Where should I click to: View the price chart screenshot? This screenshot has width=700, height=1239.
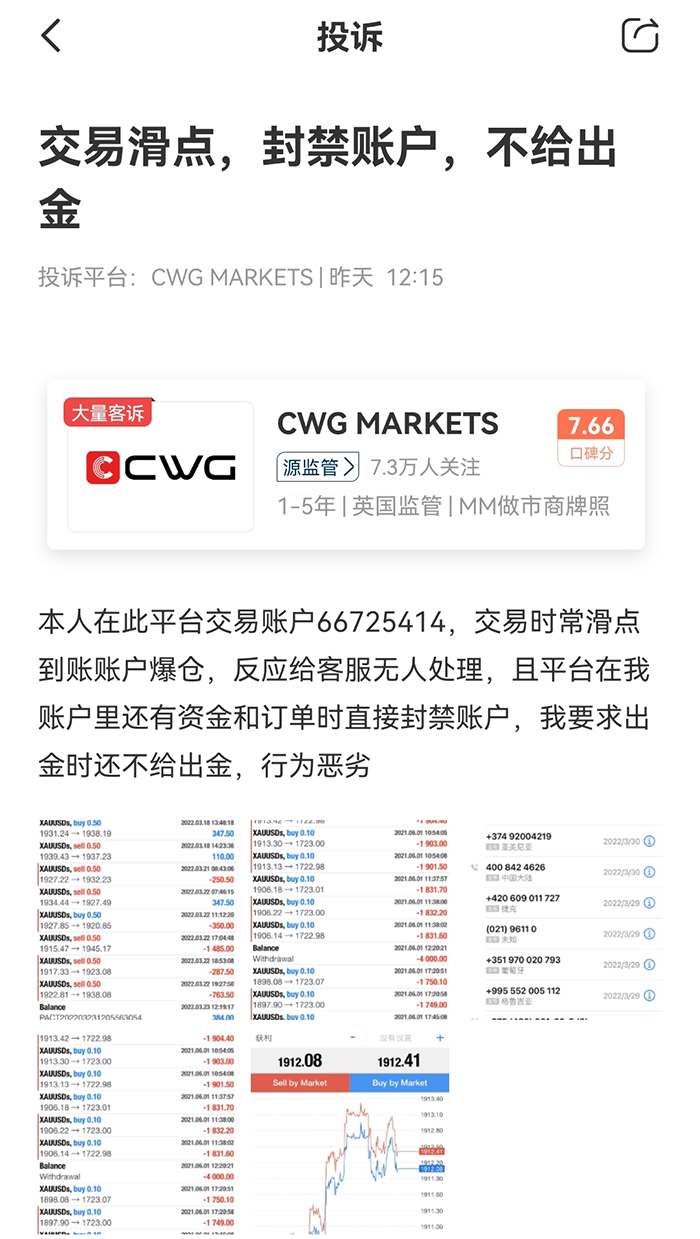pyautogui.click(x=350, y=1133)
